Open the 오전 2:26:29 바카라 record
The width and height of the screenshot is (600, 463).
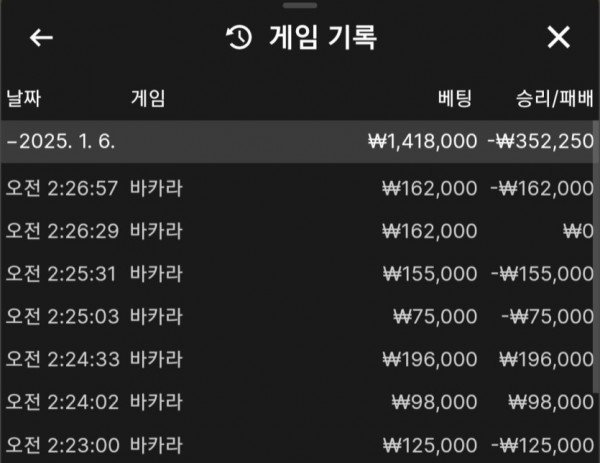[299, 230]
